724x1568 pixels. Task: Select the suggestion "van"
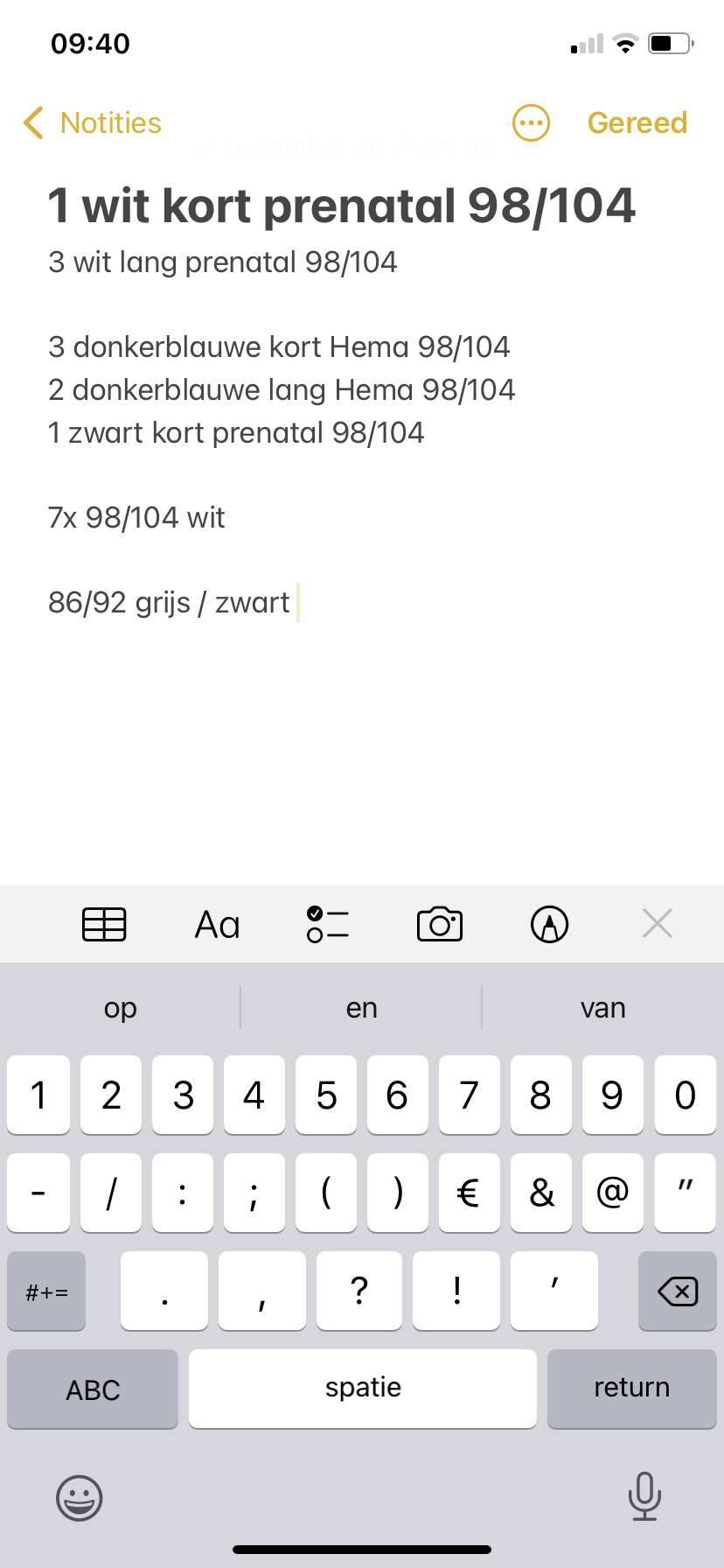pyautogui.click(x=602, y=1007)
